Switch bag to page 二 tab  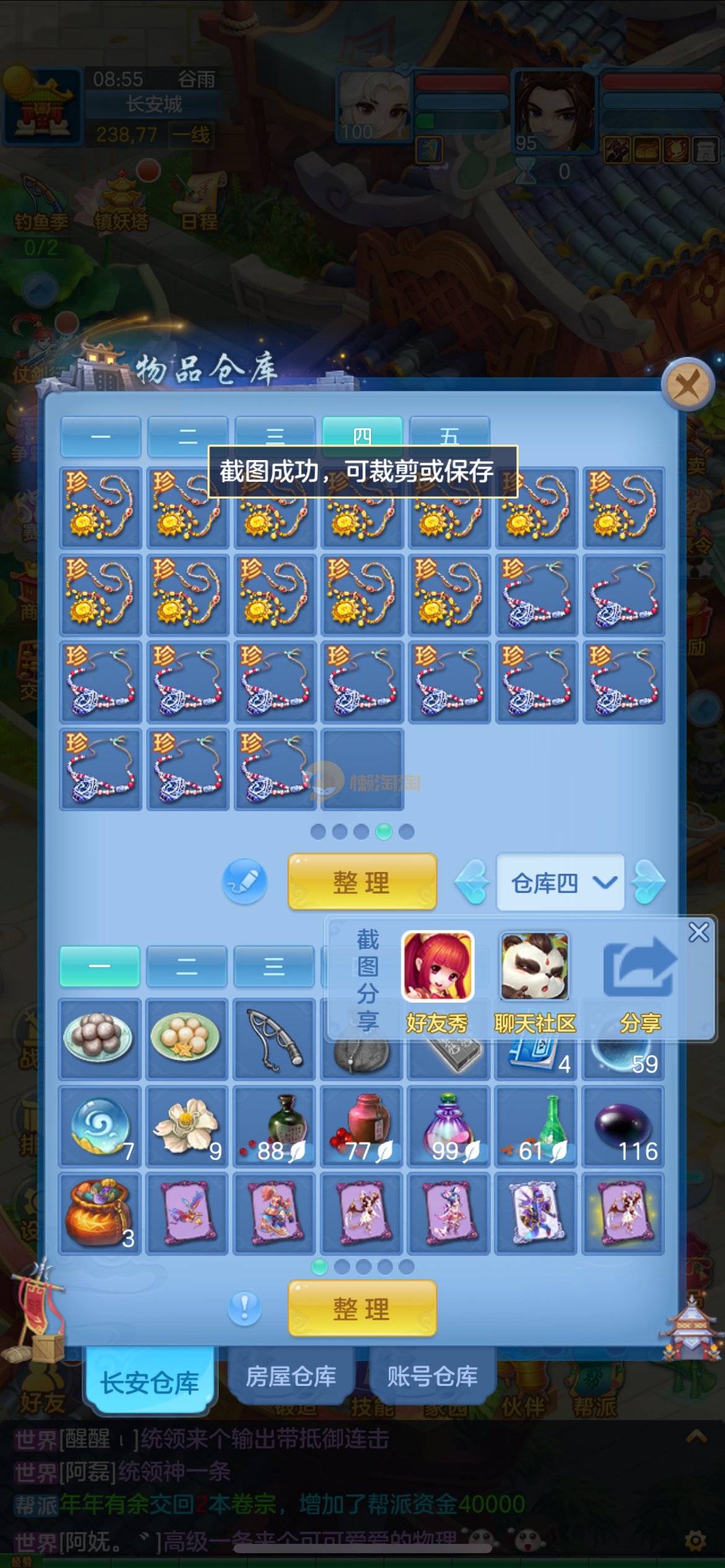(x=187, y=966)
